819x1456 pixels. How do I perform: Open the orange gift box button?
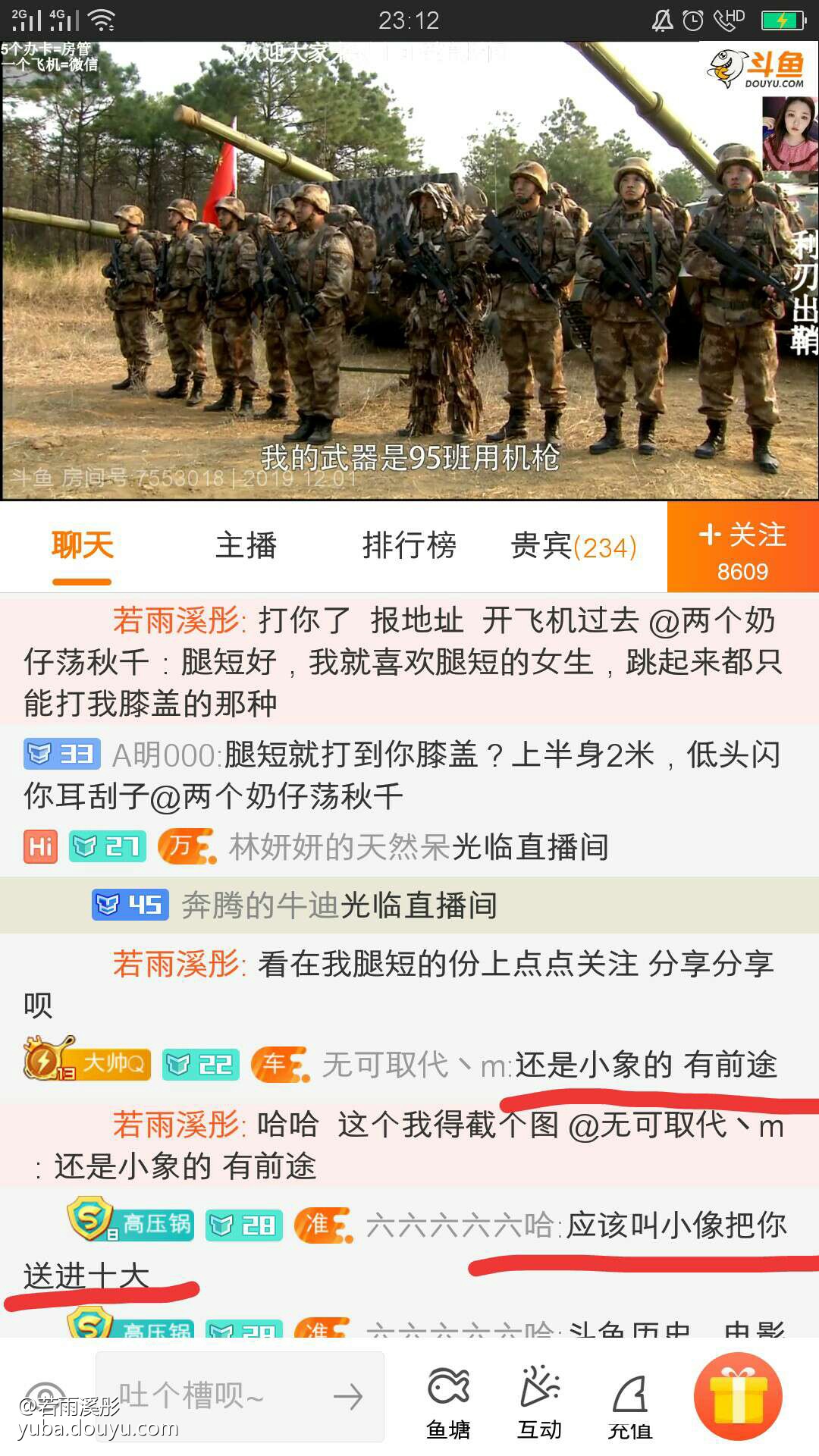(x=738, y=1396)
